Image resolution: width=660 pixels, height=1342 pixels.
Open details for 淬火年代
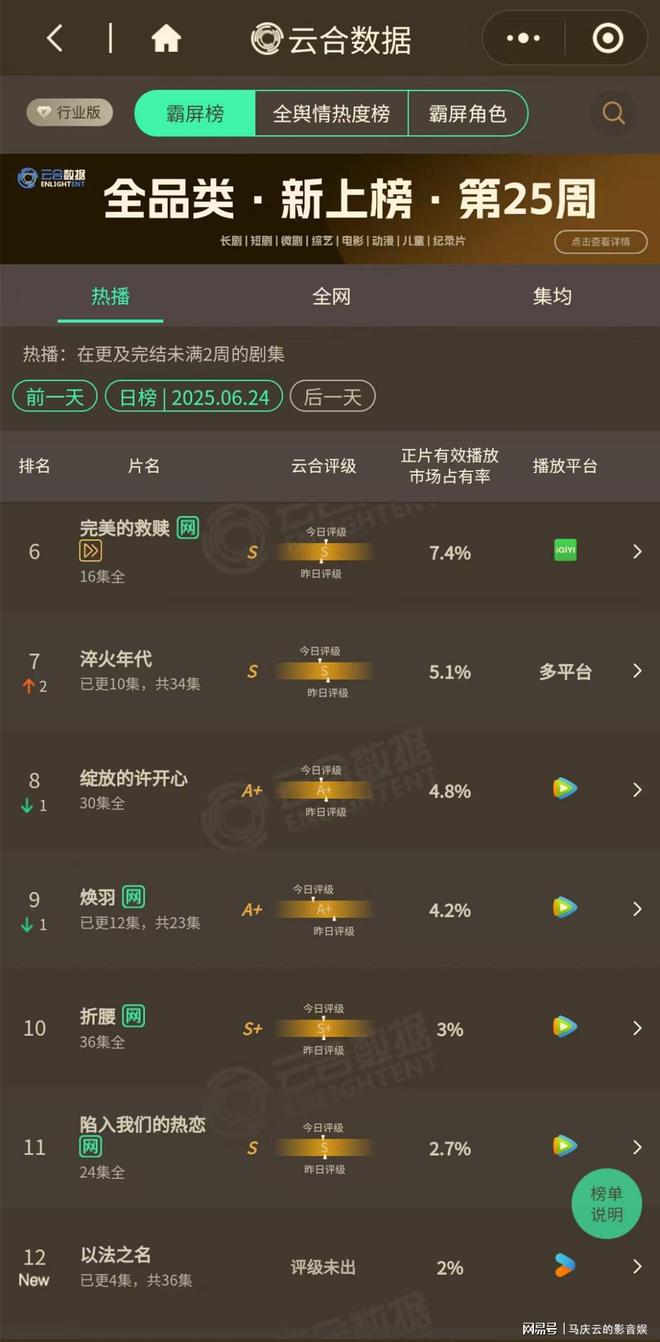(330, 671)
